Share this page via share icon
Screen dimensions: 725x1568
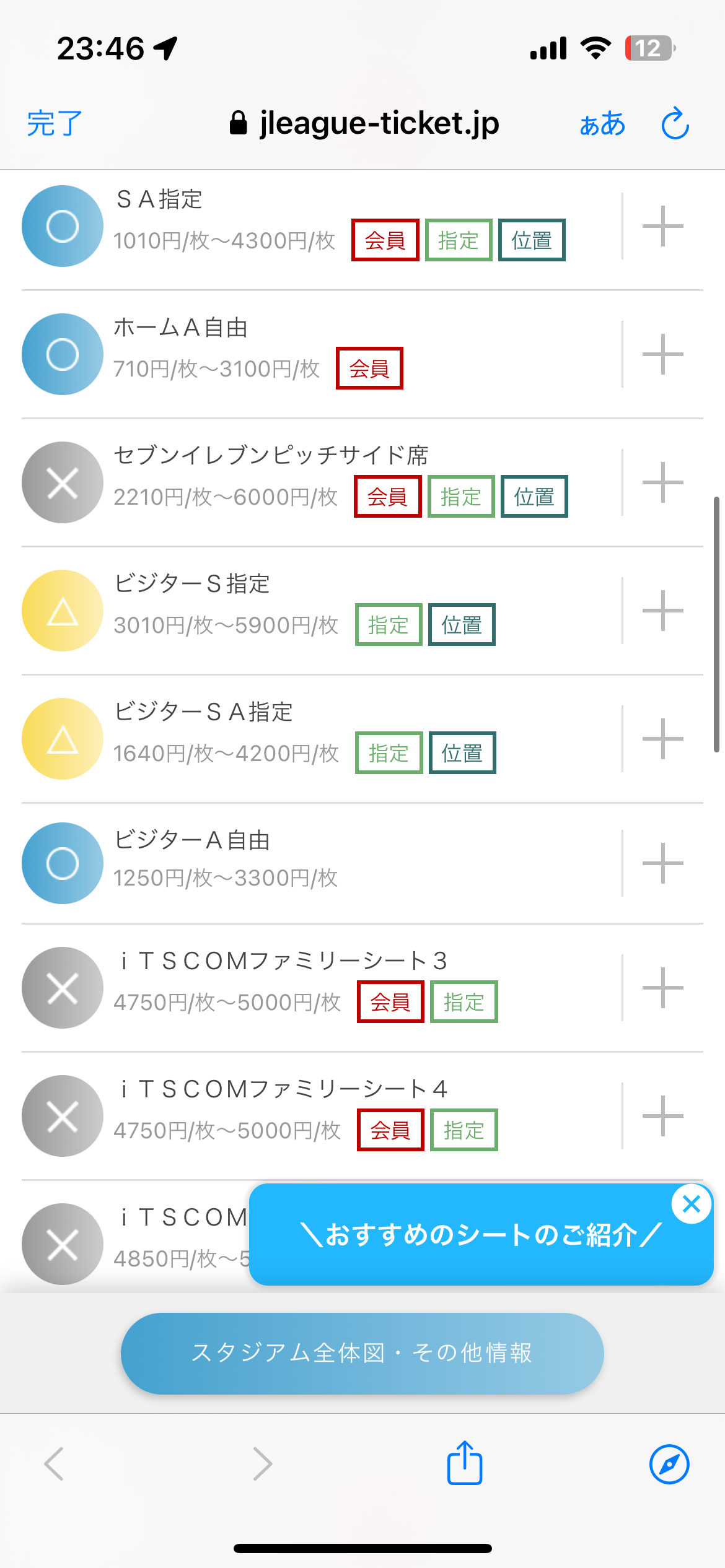tap(465, 1463)
